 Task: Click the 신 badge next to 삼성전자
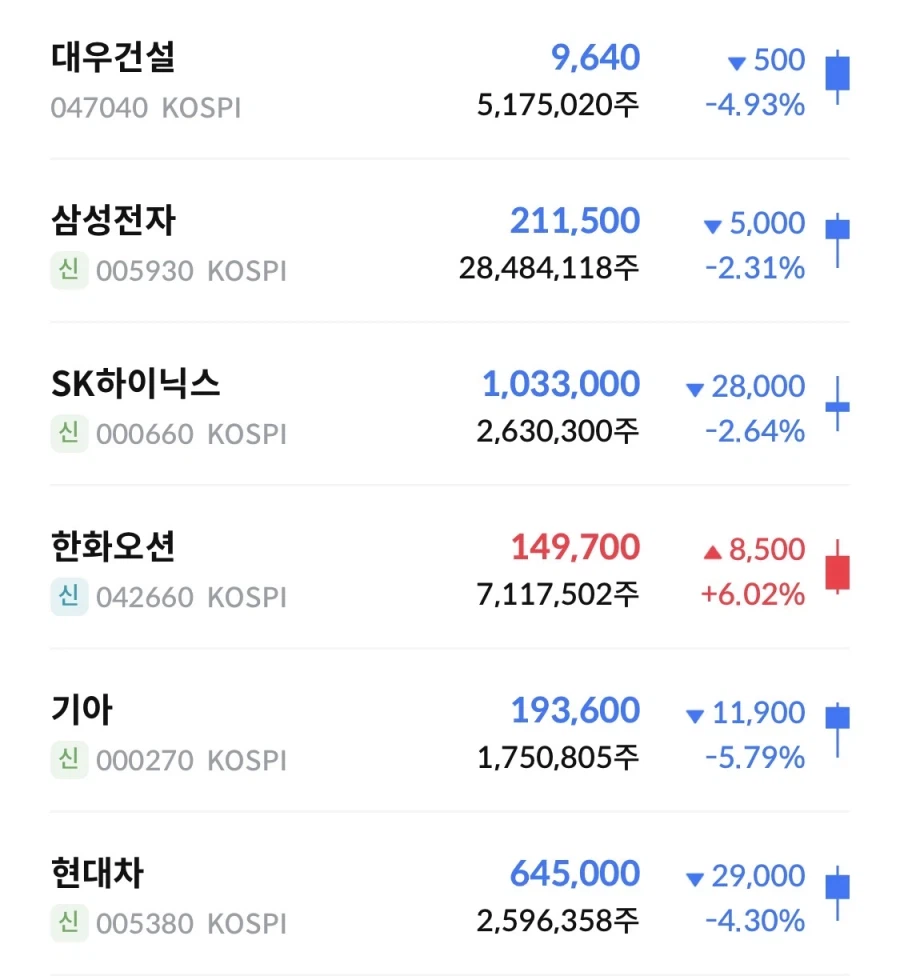(68, 269)
